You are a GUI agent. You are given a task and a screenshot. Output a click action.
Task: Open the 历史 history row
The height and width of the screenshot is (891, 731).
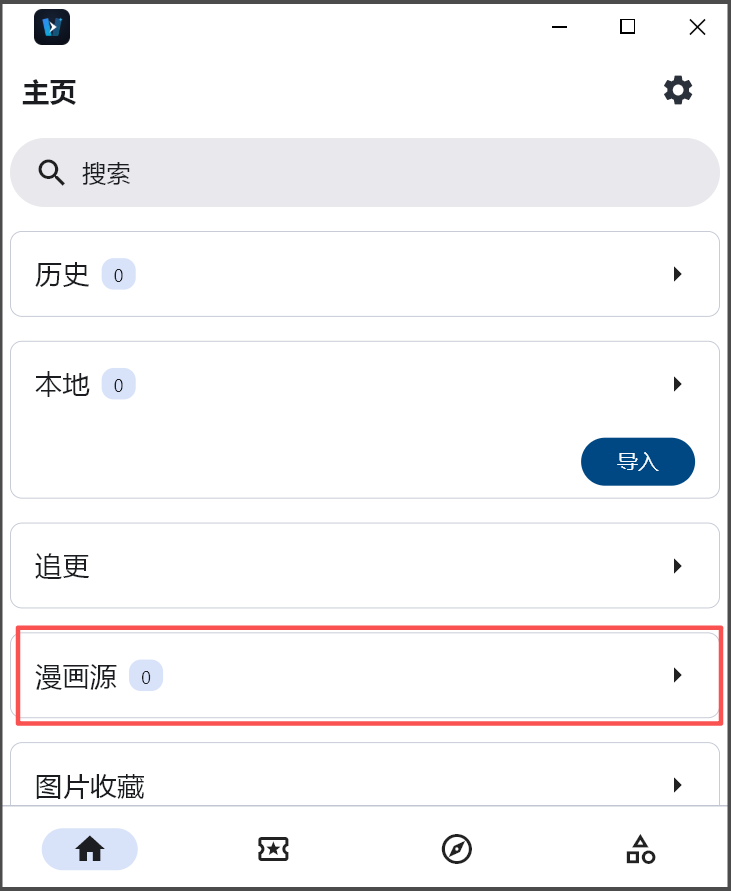(x=365, y=274)
